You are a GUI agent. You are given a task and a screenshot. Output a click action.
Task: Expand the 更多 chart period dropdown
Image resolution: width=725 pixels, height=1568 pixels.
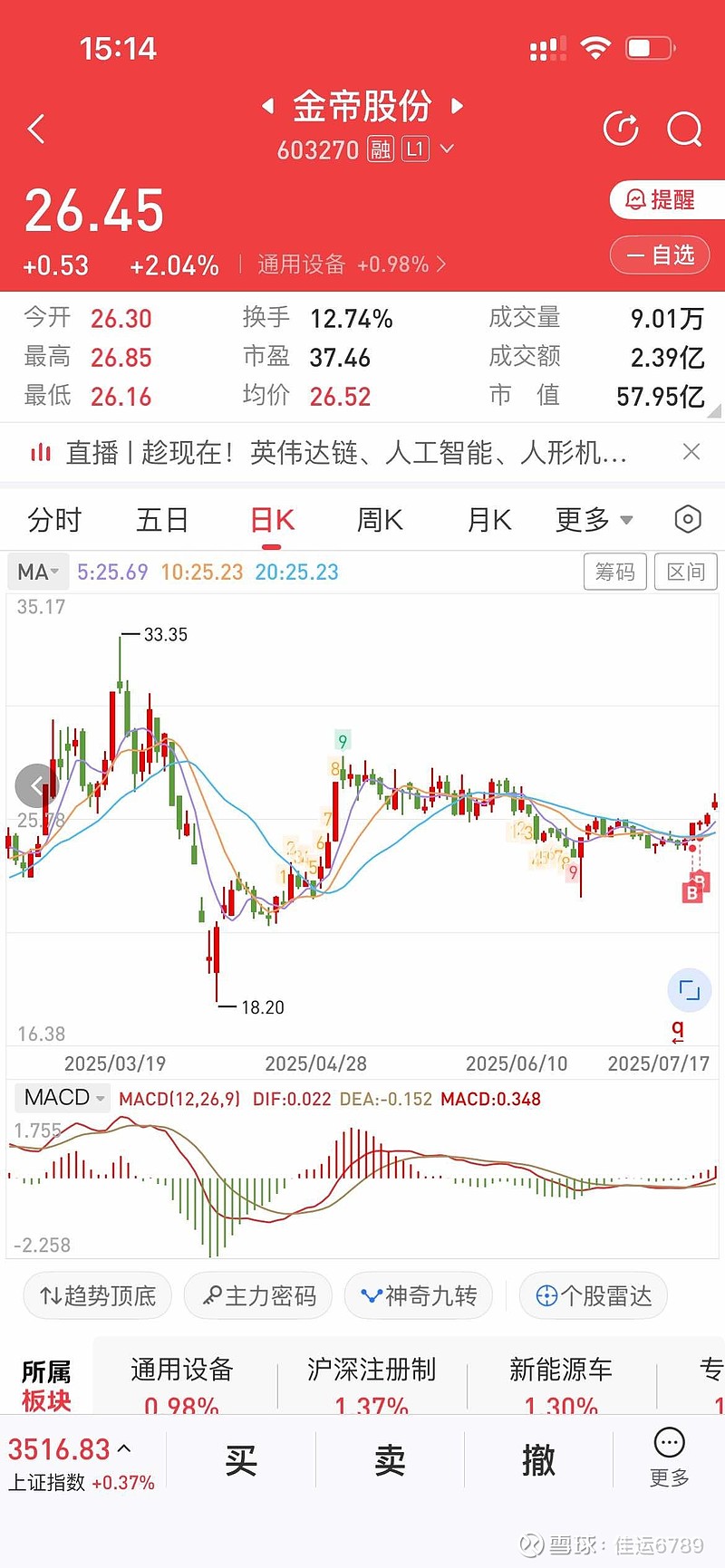(594, 520)
